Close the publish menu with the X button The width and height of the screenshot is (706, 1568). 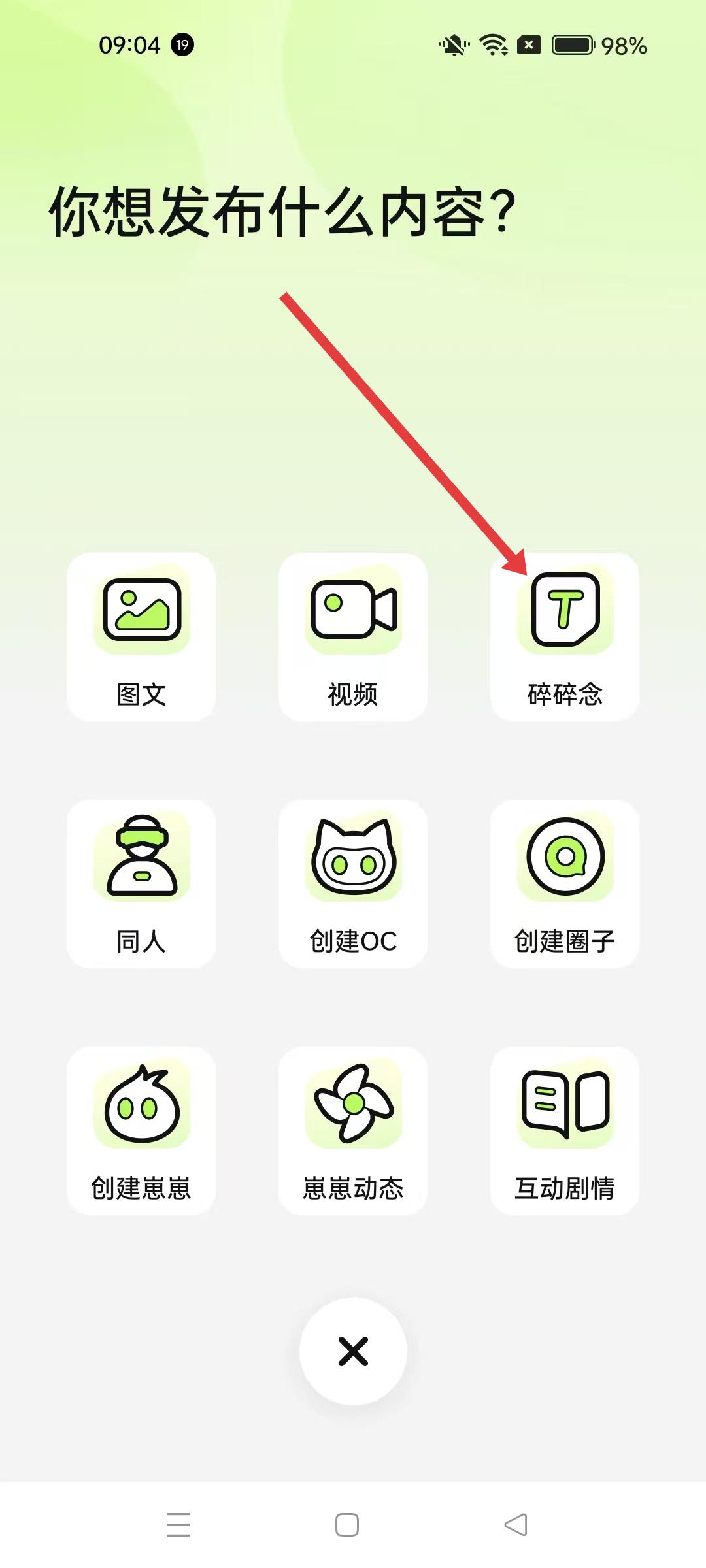(353, 1351)
